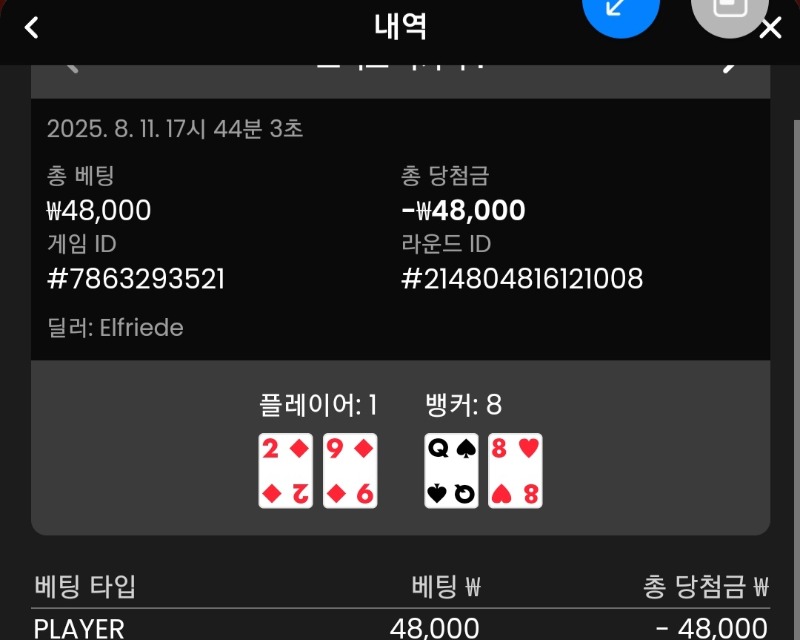This screenshot has width=800, height=640.
Task: Go back from the 내역 history screen
Action: [32, 28]
